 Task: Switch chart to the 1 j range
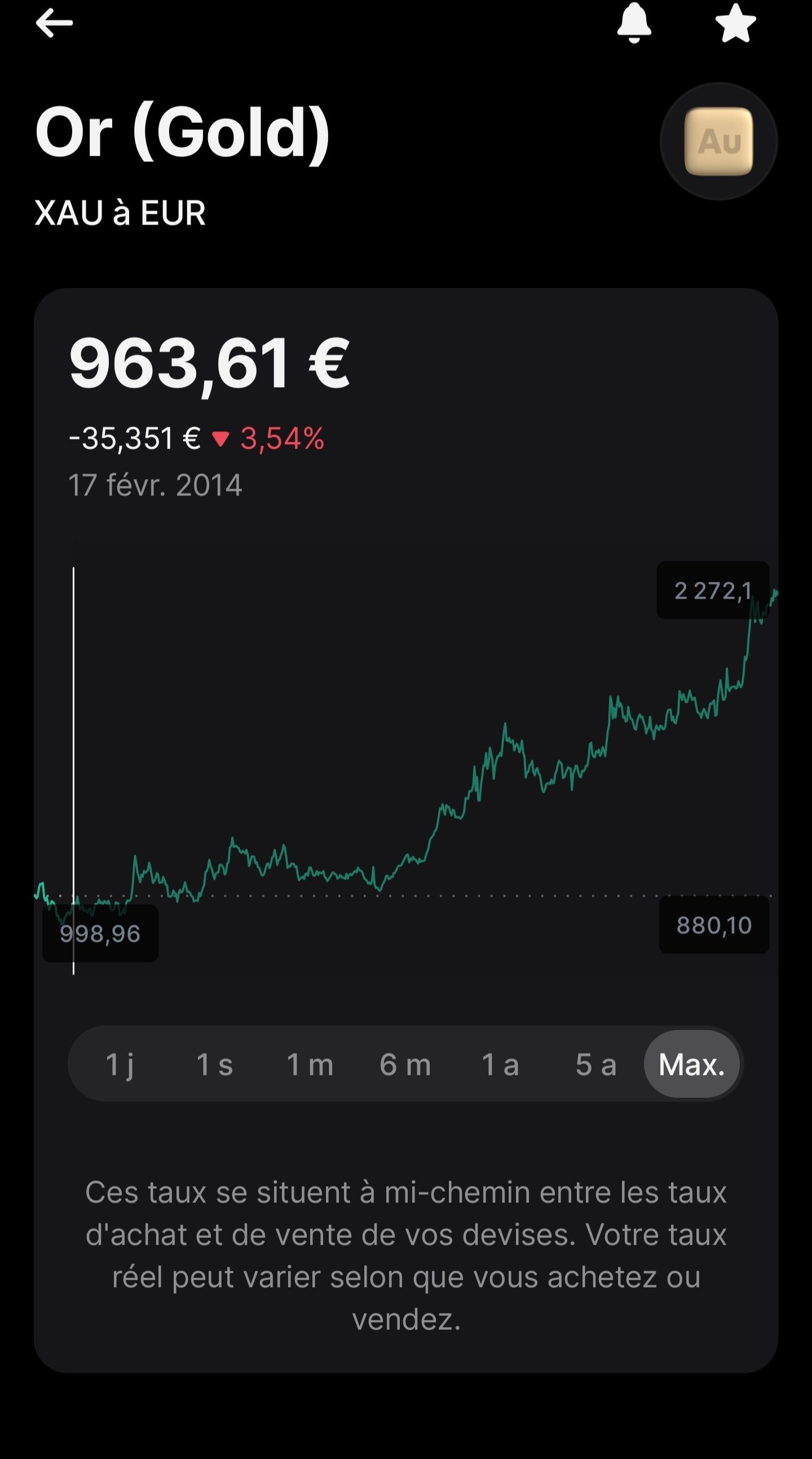pyautogui.click(x=120, y=1064)
